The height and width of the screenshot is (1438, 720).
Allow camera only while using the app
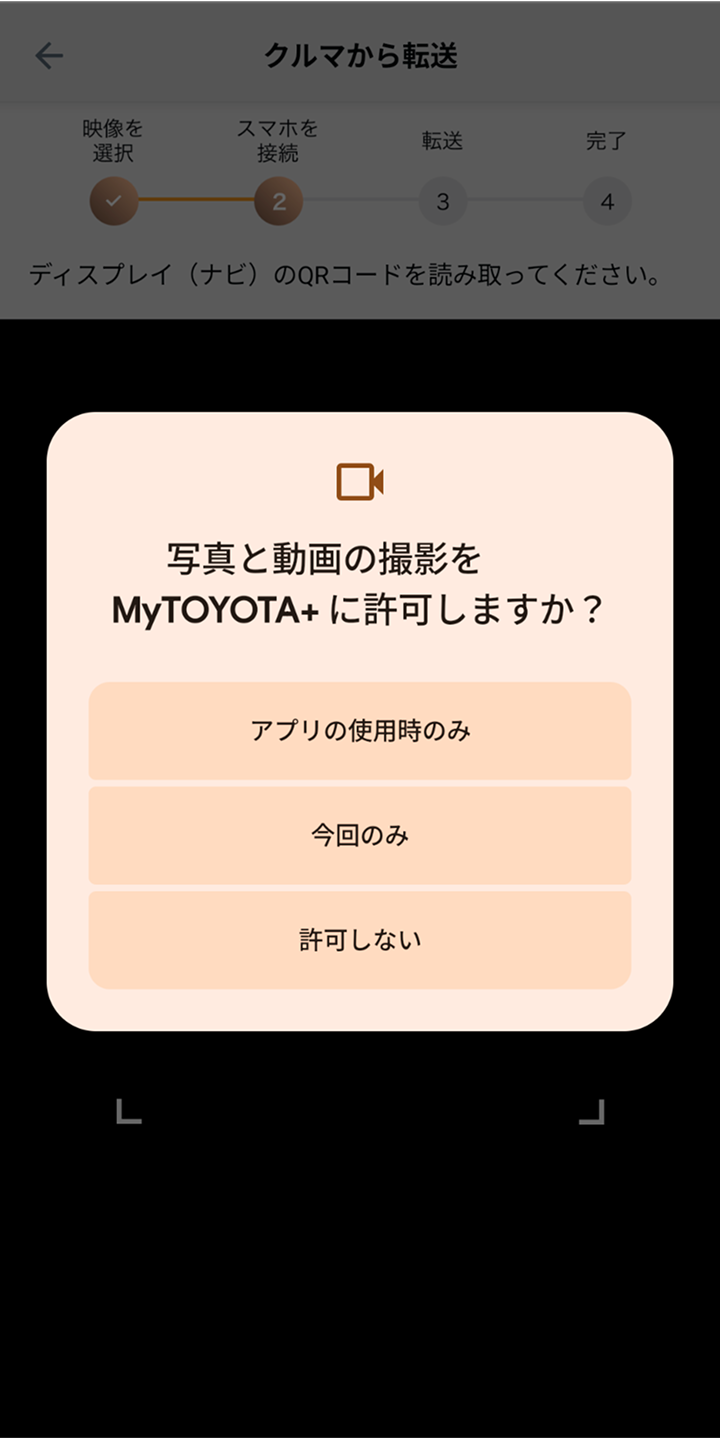(360, 731)
